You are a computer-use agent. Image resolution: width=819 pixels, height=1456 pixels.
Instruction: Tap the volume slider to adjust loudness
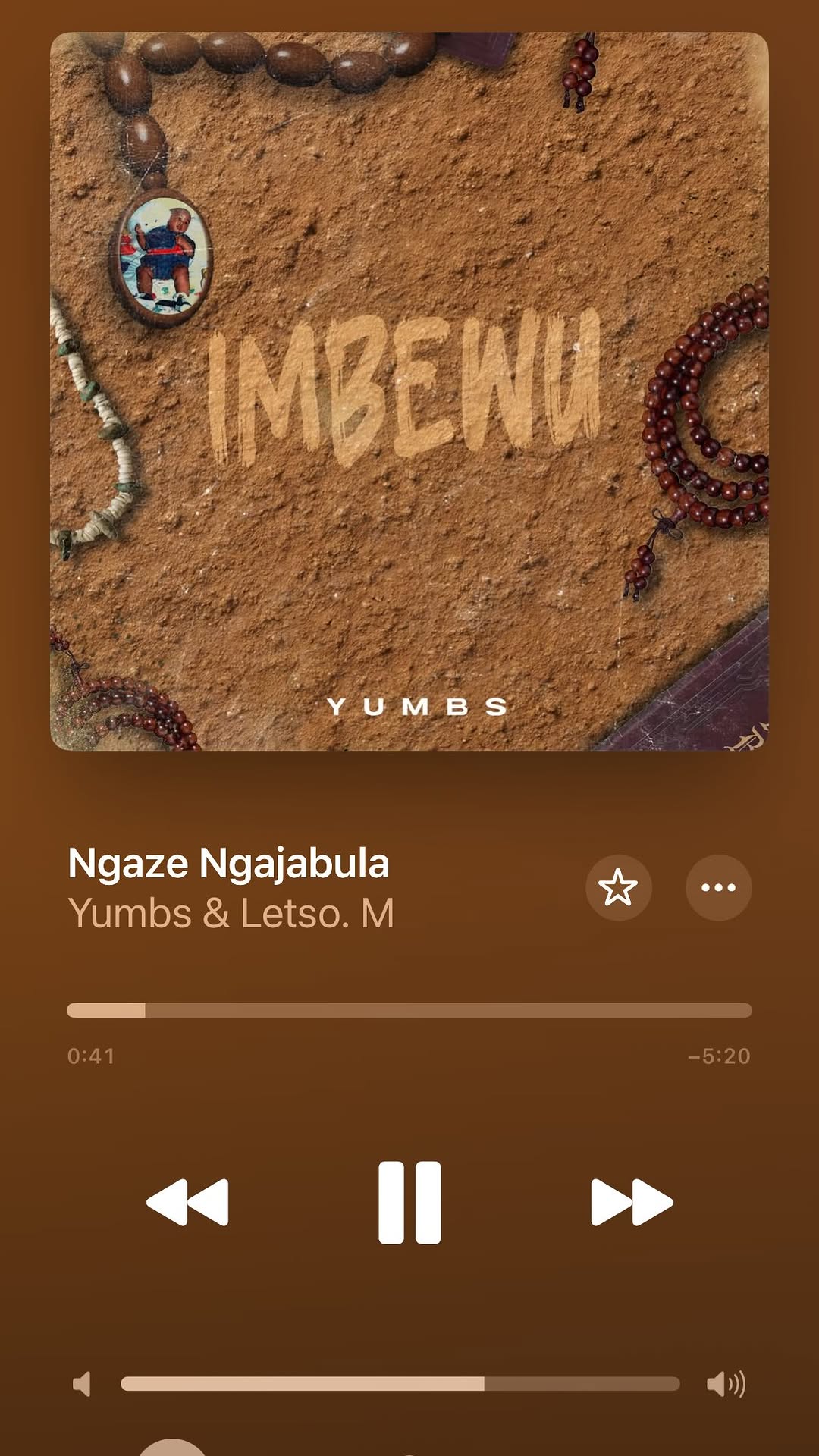pos(400,1384)
